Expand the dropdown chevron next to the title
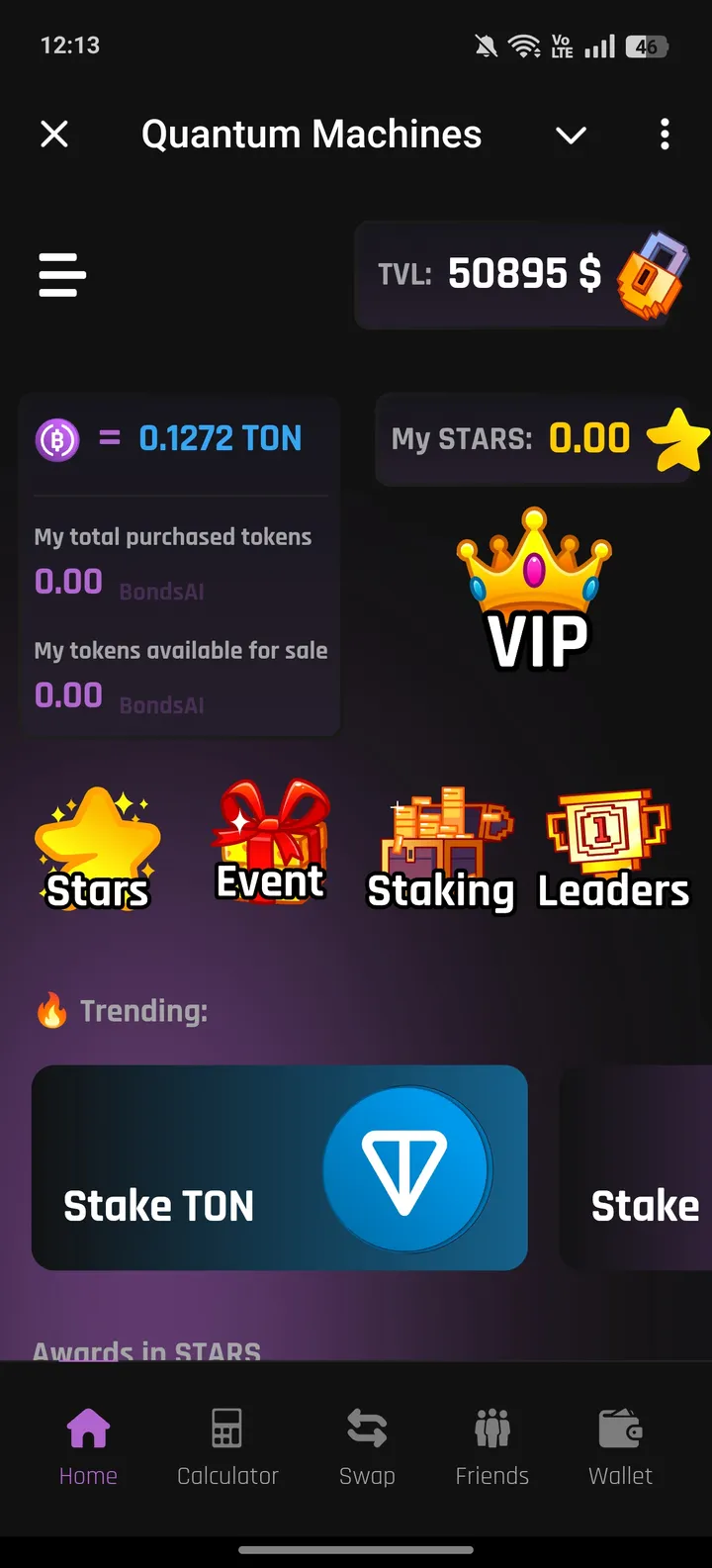Screen dimensions: 712x1568 571,135
